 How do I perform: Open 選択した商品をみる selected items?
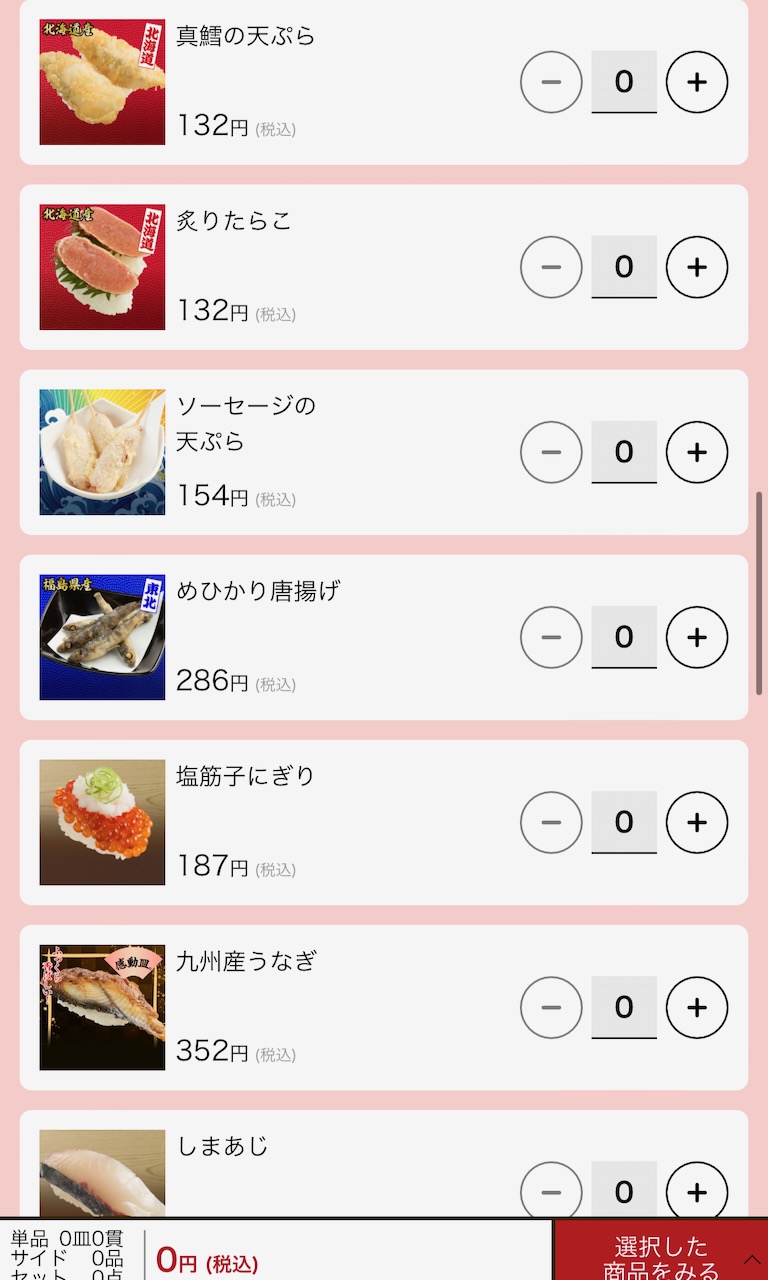click(x=661, y=1252)
